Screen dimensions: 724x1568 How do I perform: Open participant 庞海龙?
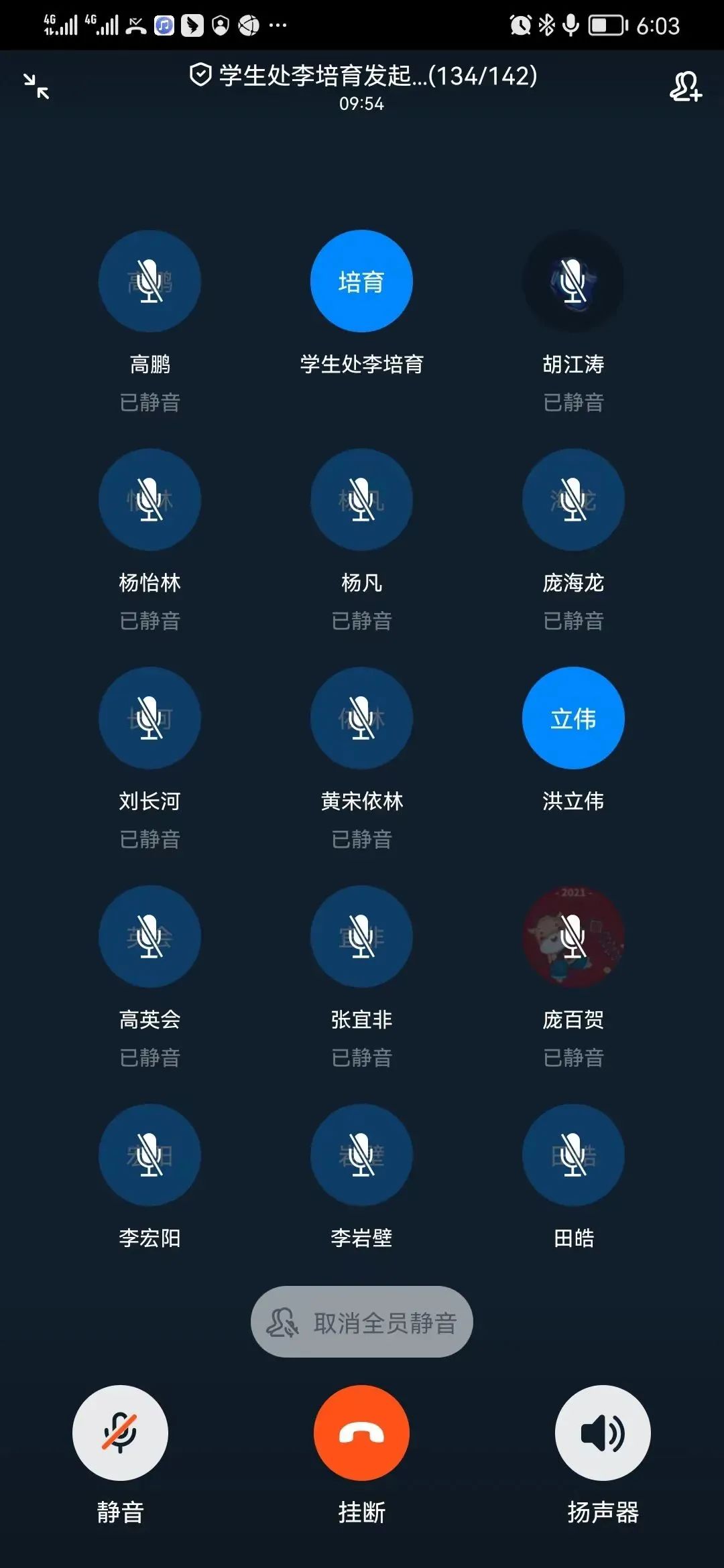[x=573, y=500]
